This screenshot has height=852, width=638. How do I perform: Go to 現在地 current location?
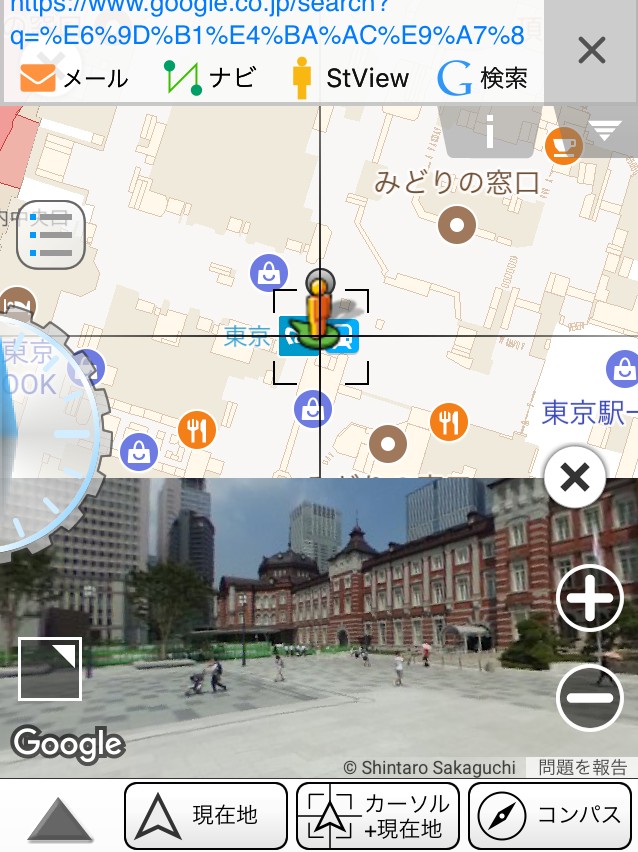pyautogui.click(x=207, y=815)
